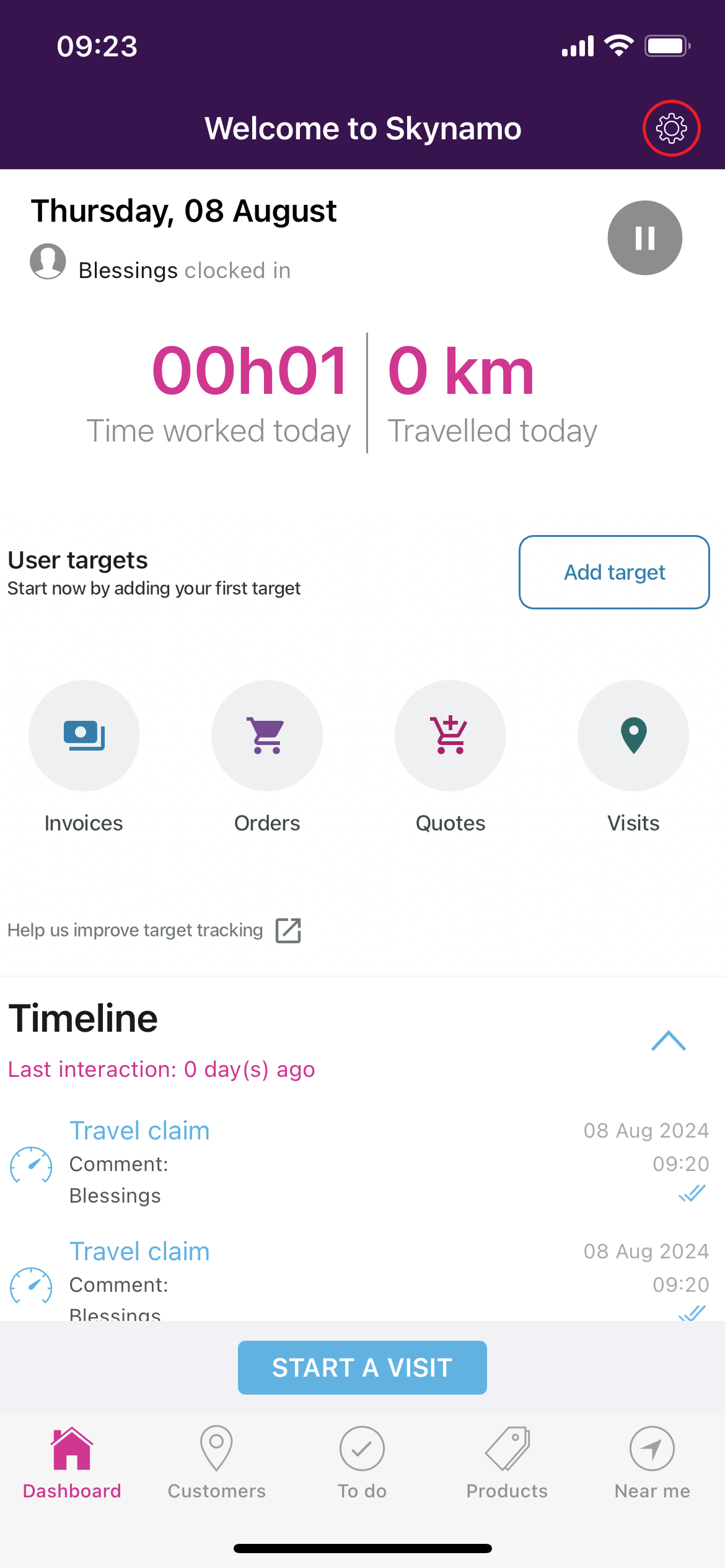Start a visit
Image resolution: width=725 pixels, height=1568 pixels.
pos(362,1367)
